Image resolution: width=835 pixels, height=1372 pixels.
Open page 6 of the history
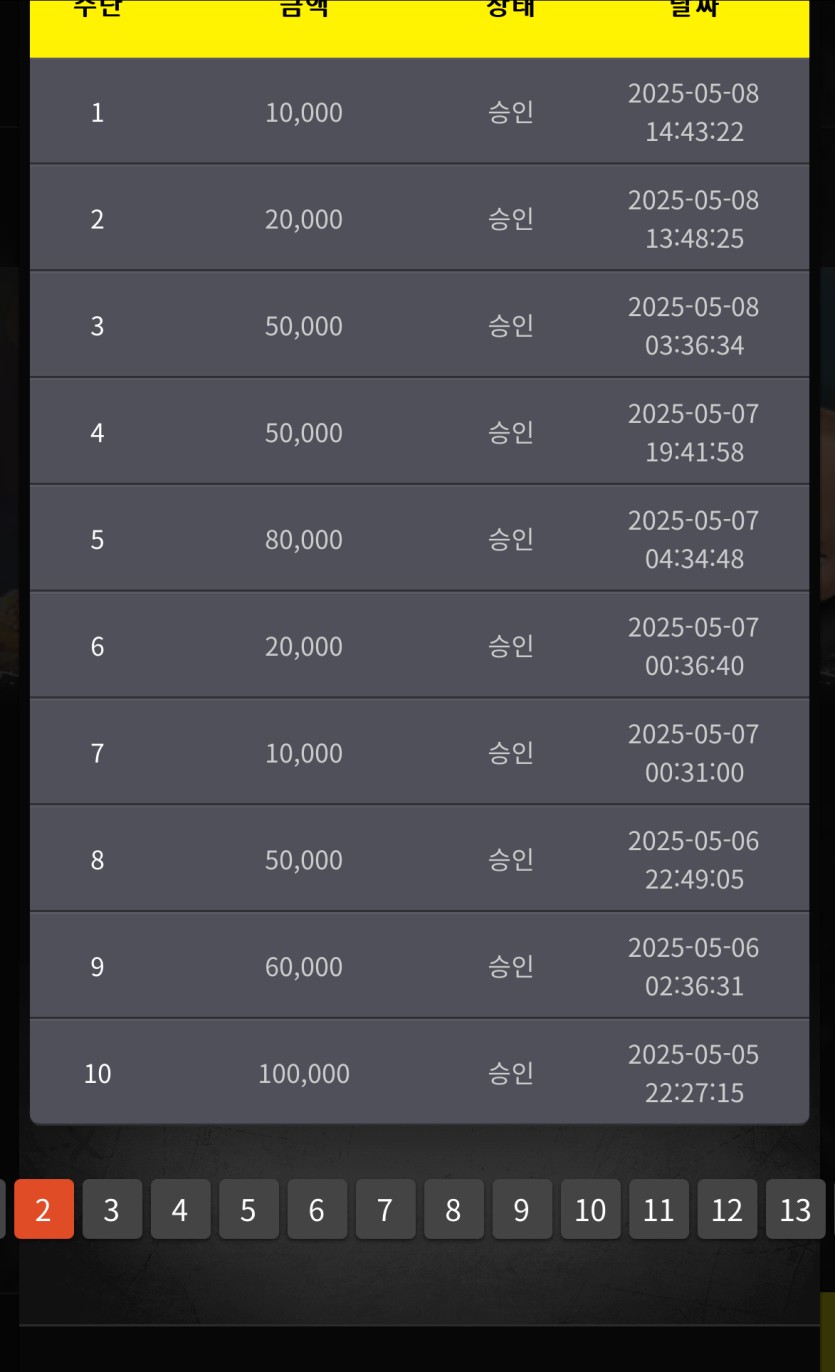316,1209
